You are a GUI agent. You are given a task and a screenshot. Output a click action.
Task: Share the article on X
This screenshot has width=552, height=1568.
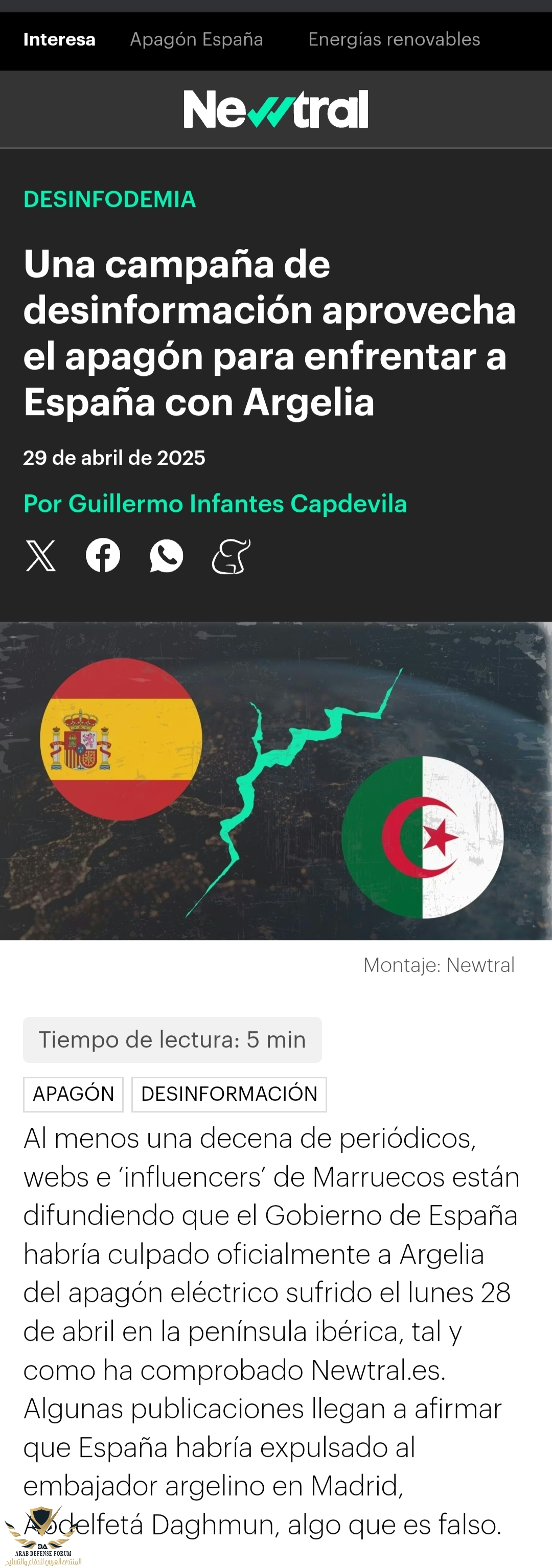(41, 555)
